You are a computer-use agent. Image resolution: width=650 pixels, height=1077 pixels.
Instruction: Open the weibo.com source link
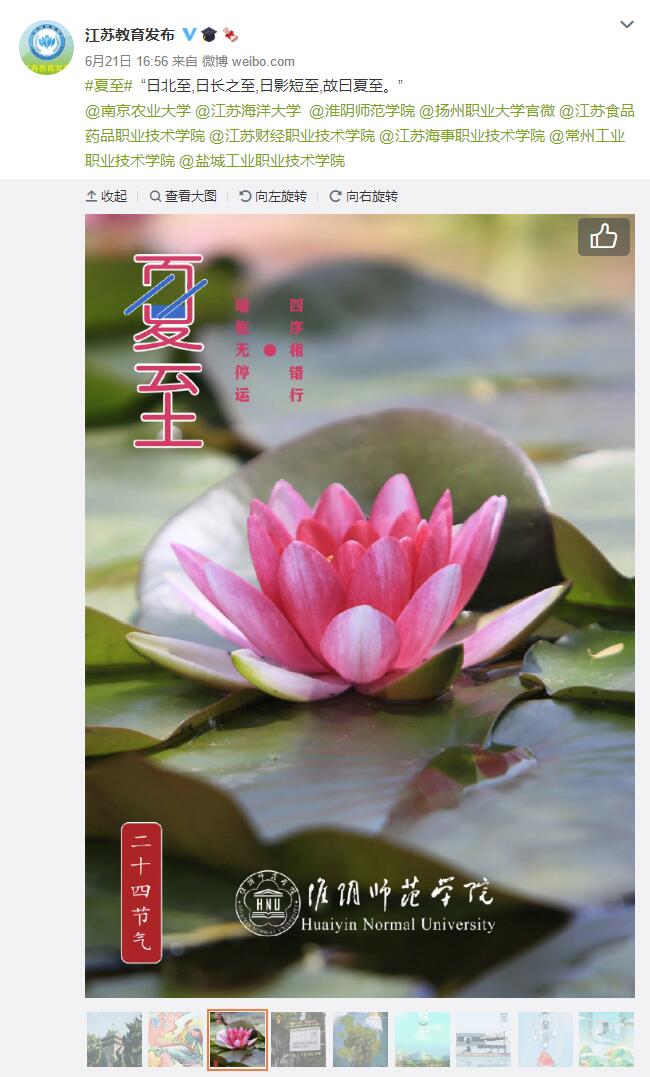(x=264, y=61)
